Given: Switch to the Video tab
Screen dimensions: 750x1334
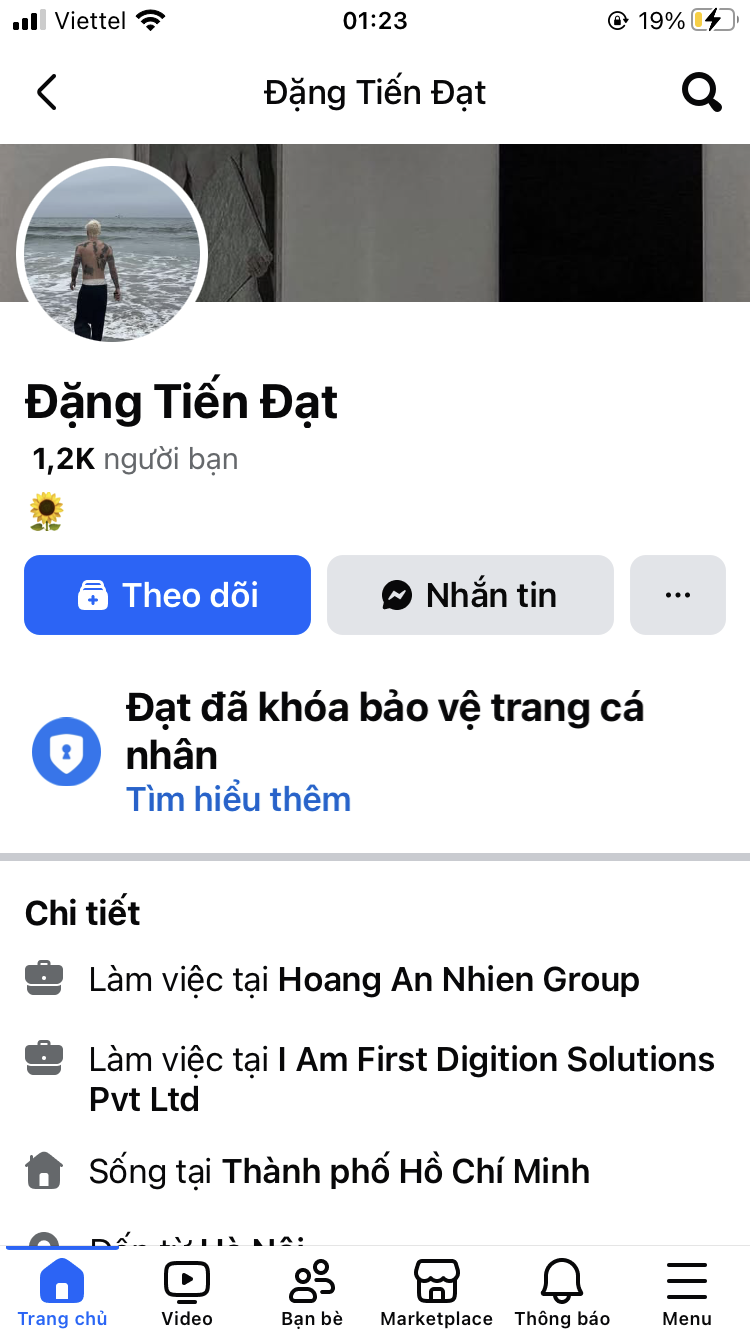Looking at the screenshot, I should (187, 1291).
